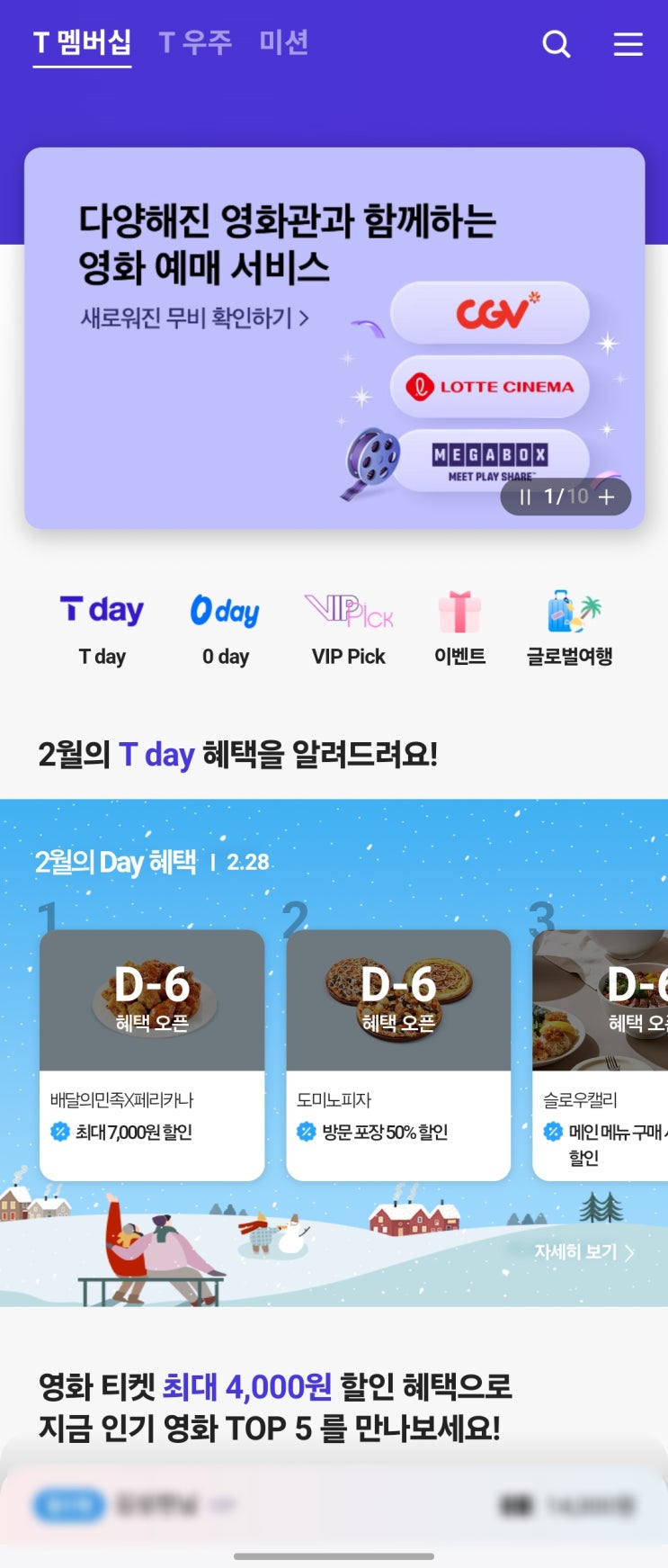Viewport: 668px width, 1568px height.
Task: Open the search function
Action: tap(556, 43)
